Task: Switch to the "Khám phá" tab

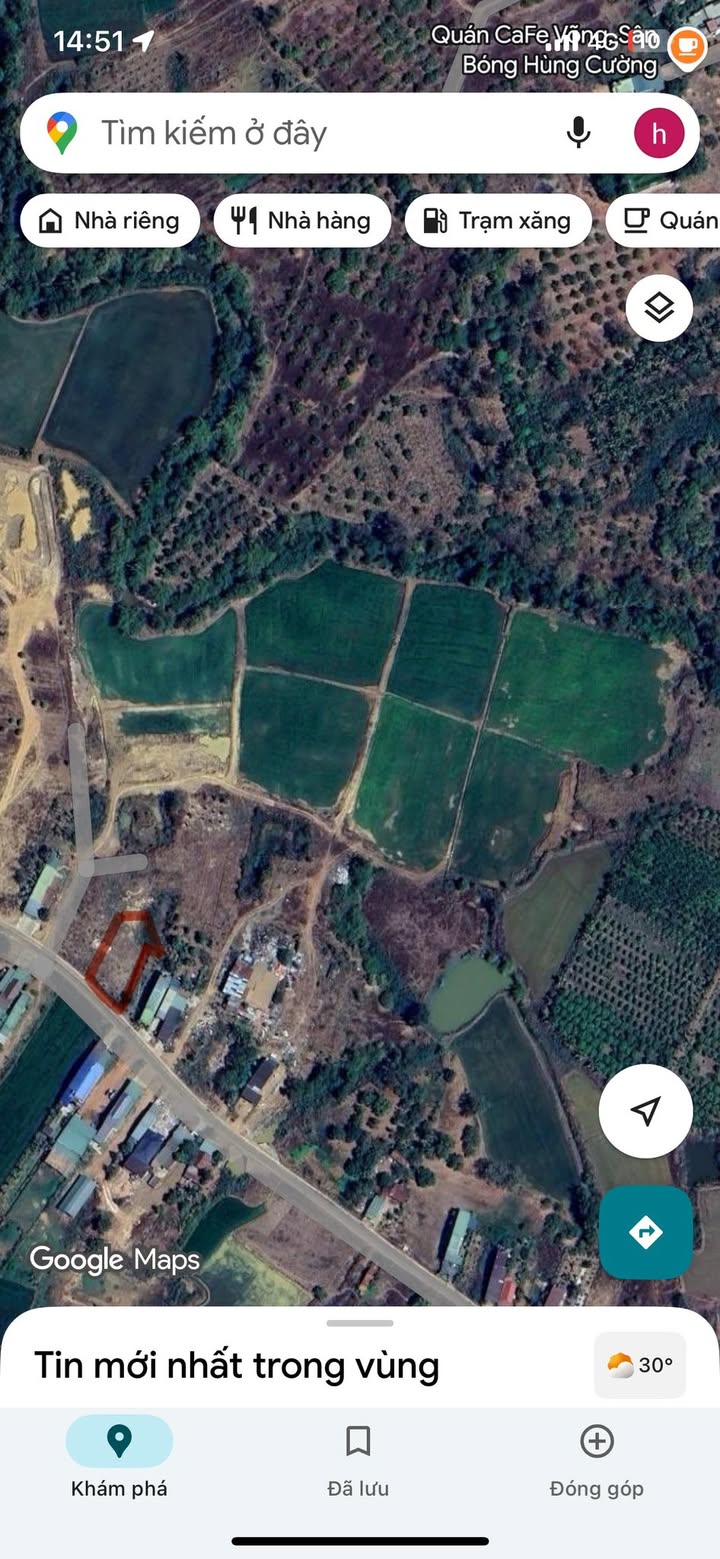Action: click(119, 1460)
